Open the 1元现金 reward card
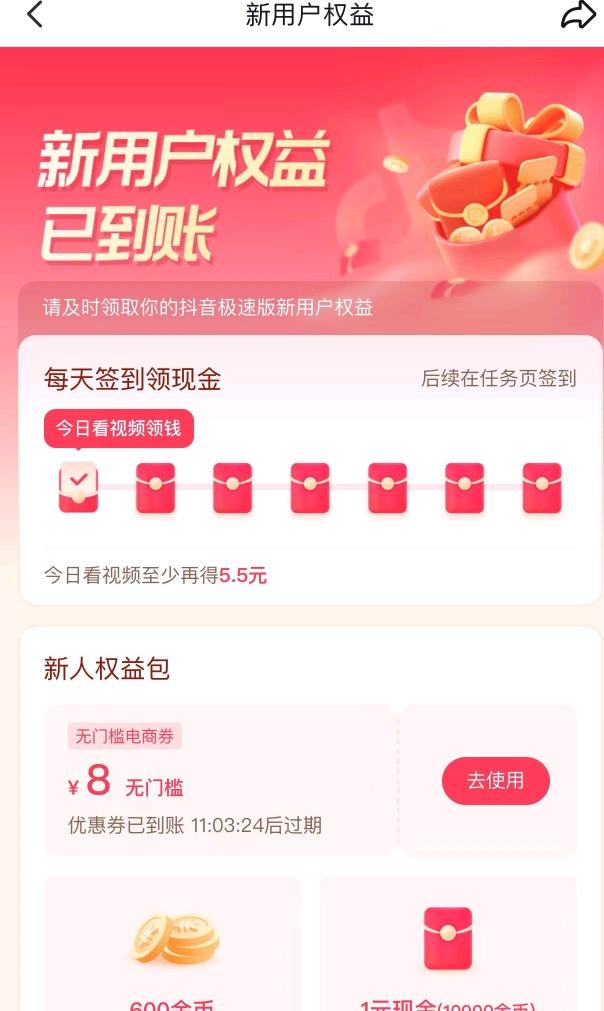Screen dimensions: 604x1011 [x=448, y=945]
